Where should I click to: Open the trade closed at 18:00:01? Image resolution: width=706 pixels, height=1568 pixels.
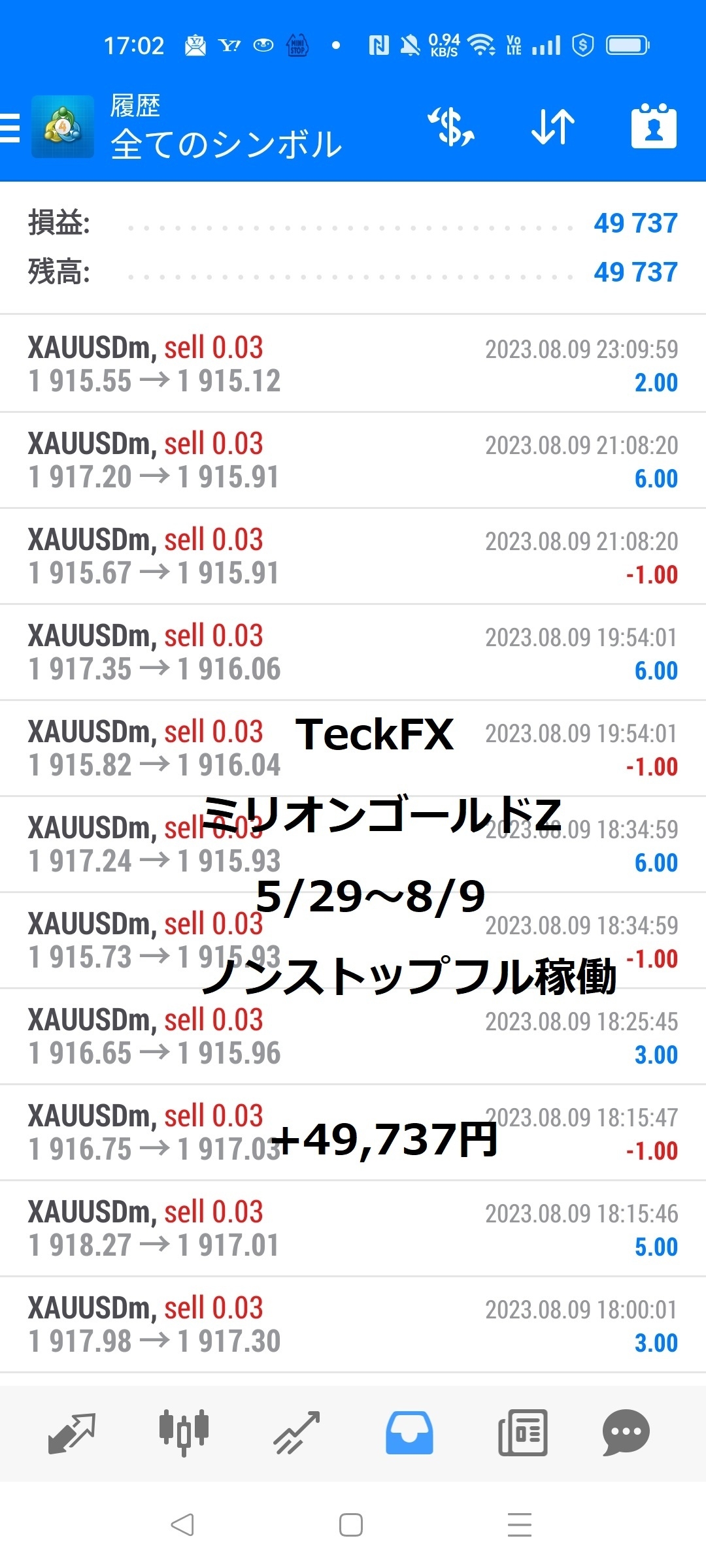tap(353, 1324)
